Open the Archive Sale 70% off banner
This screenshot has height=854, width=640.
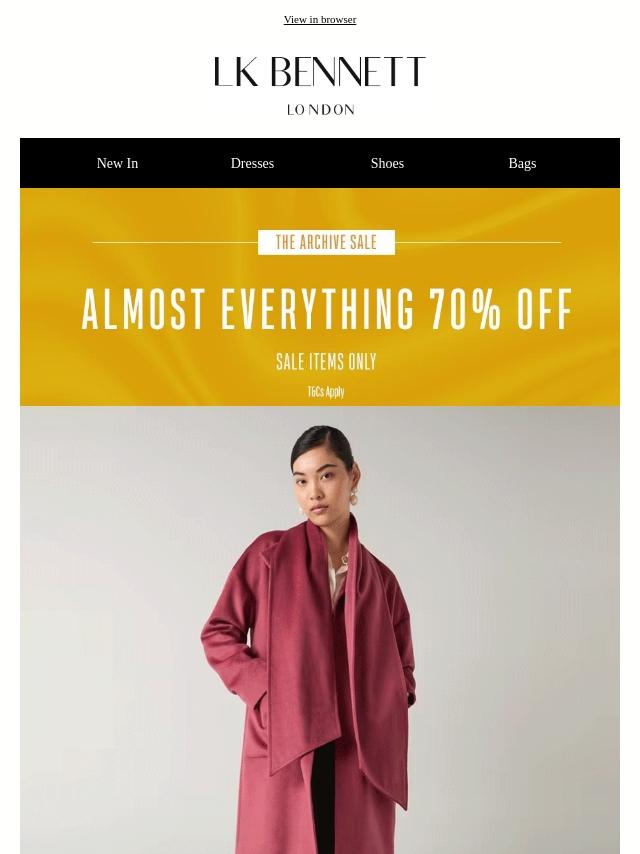320,297
